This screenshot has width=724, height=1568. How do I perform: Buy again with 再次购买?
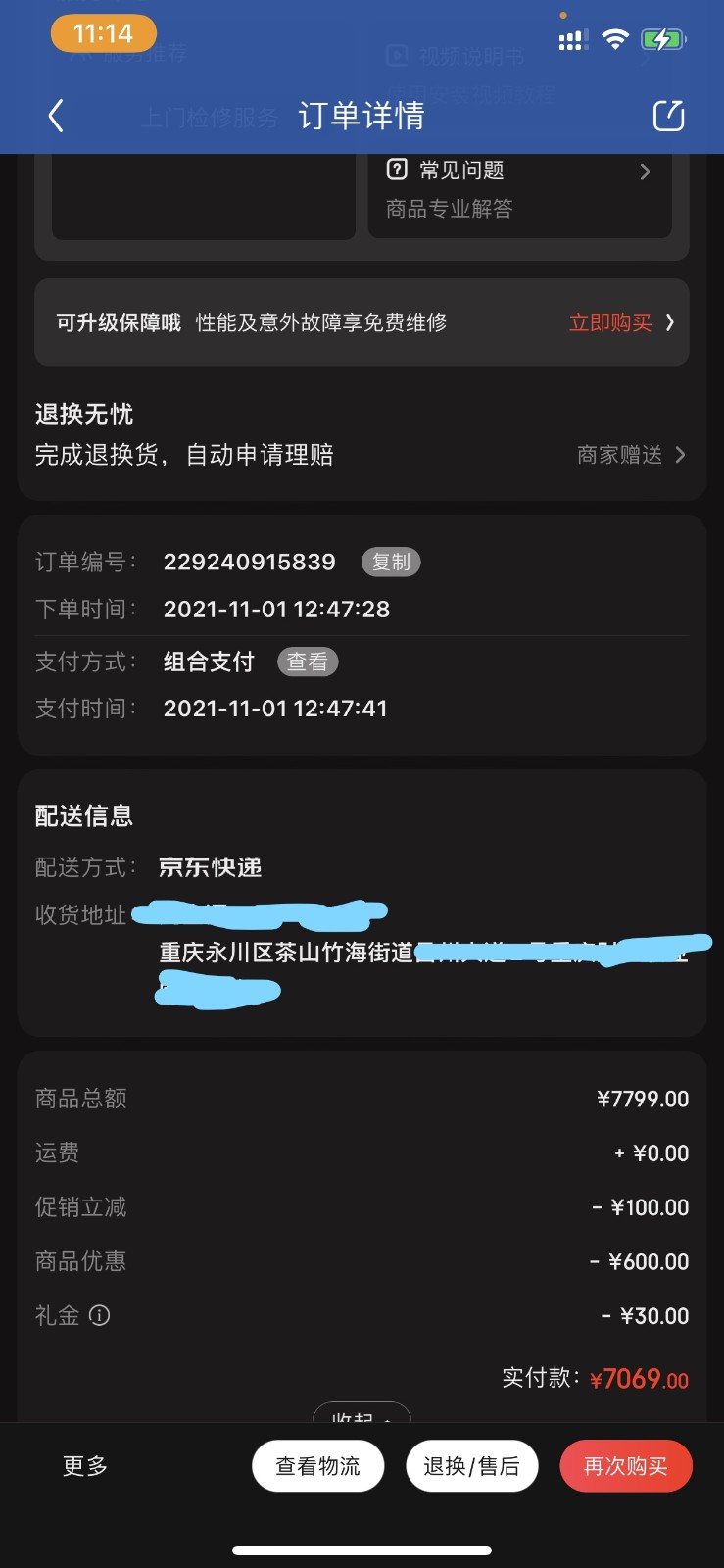coord(625,1466)
